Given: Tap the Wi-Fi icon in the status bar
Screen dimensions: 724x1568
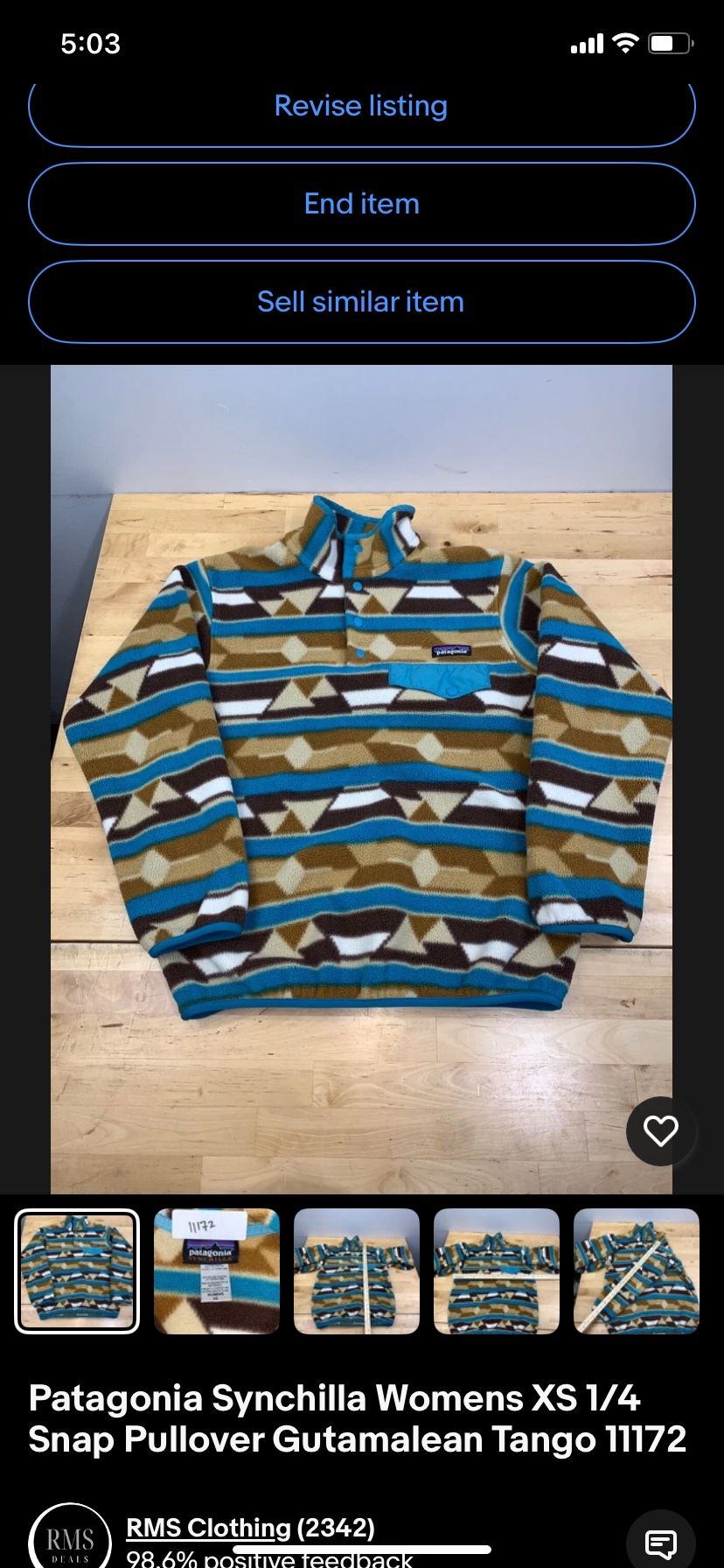Looking at the screenshot, I should (626, 43).
